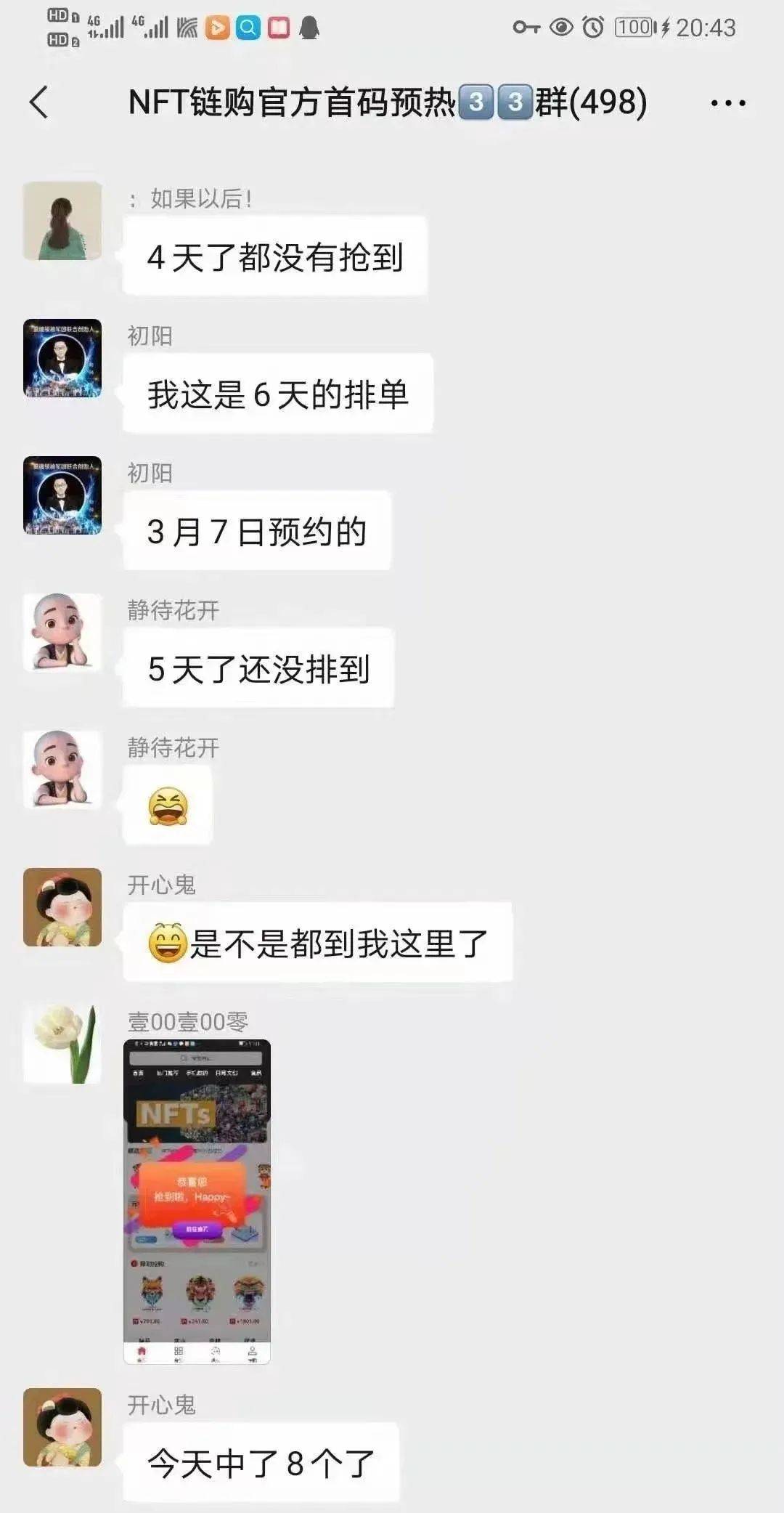784x1513 pixels.
Task: Open 静待花开's avatar beside '5天了还没排到'
Action: point(62,633)
